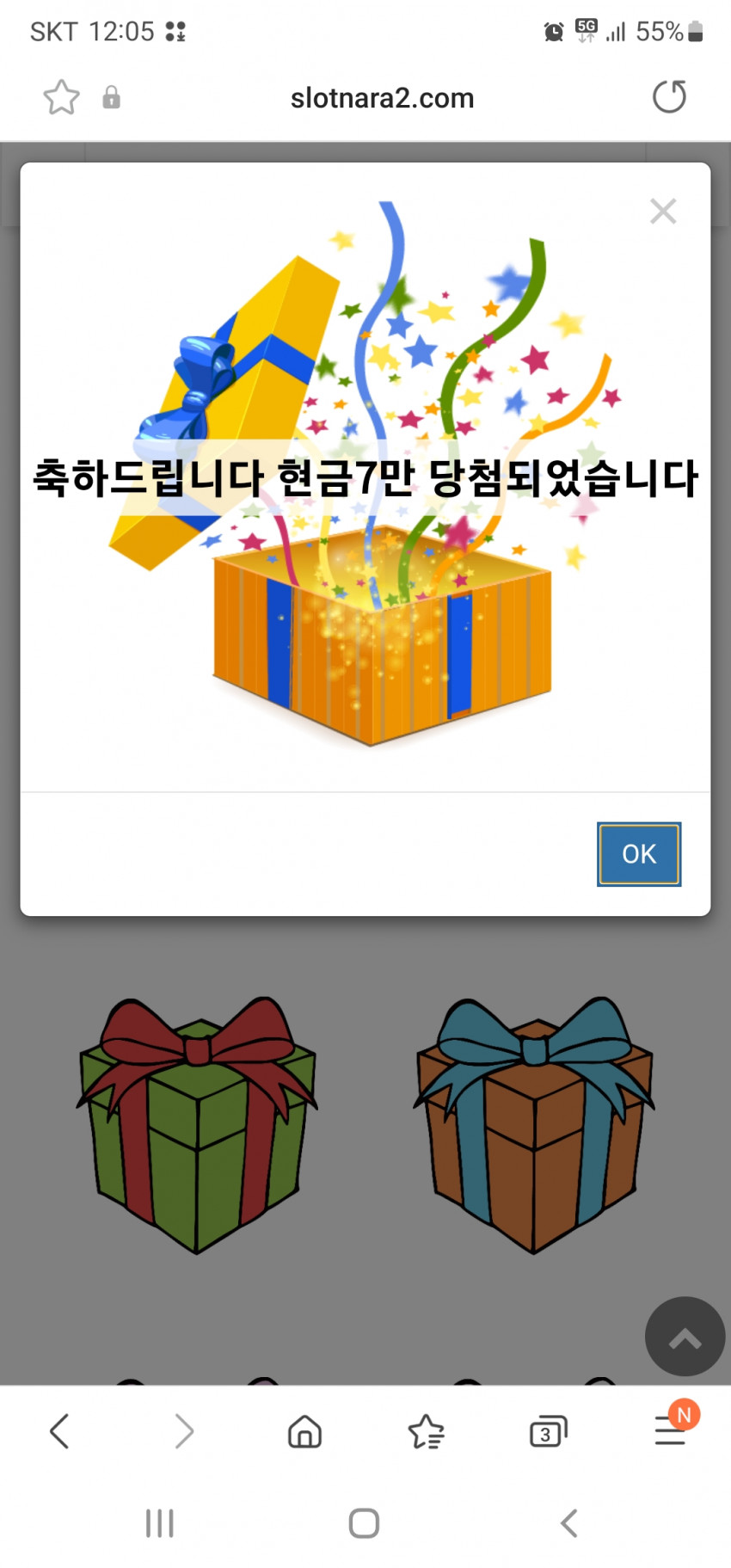Viewport: 731px width, 1568px height.
Task: View the three open browser tabs
Action: (548, 1432)
